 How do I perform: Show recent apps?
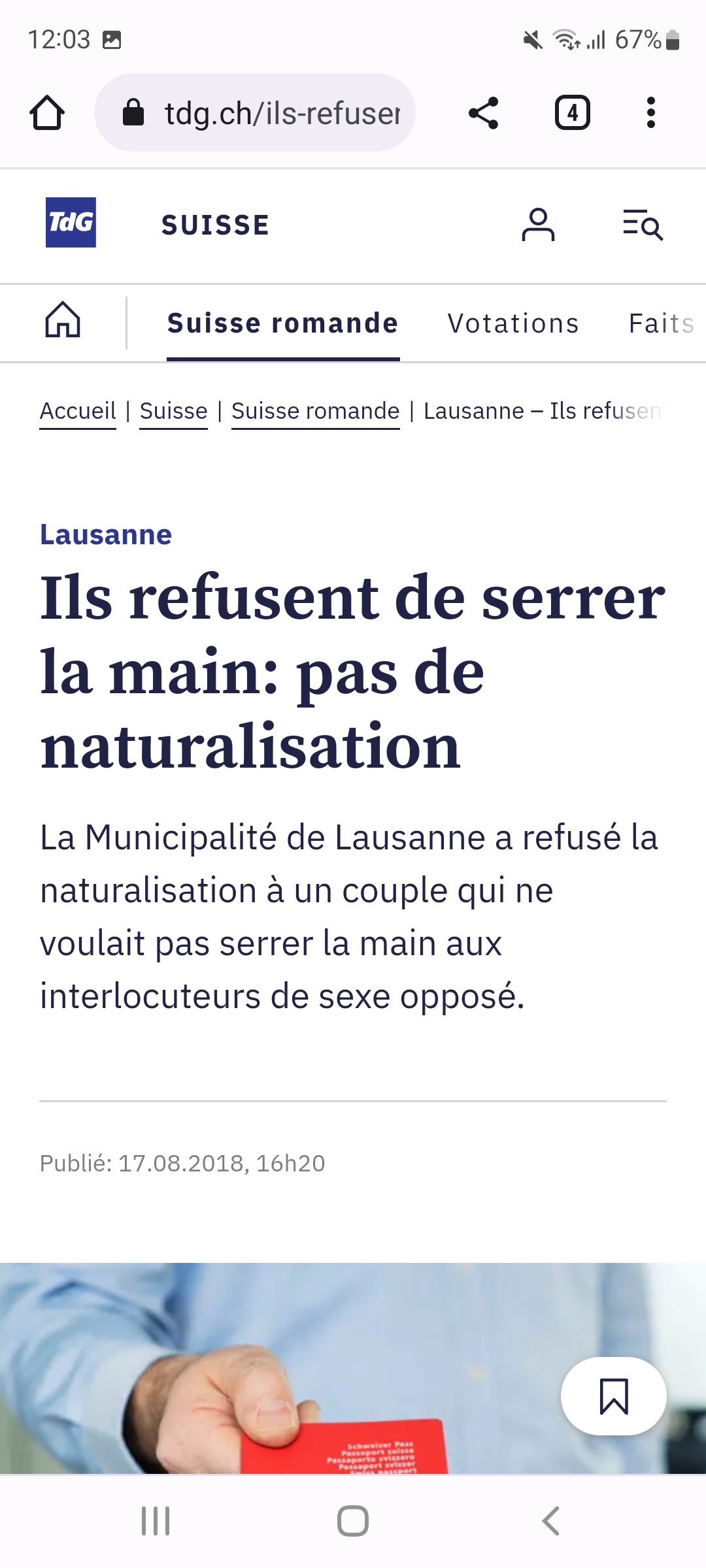pyautogui.click(x=156, y=1521)
